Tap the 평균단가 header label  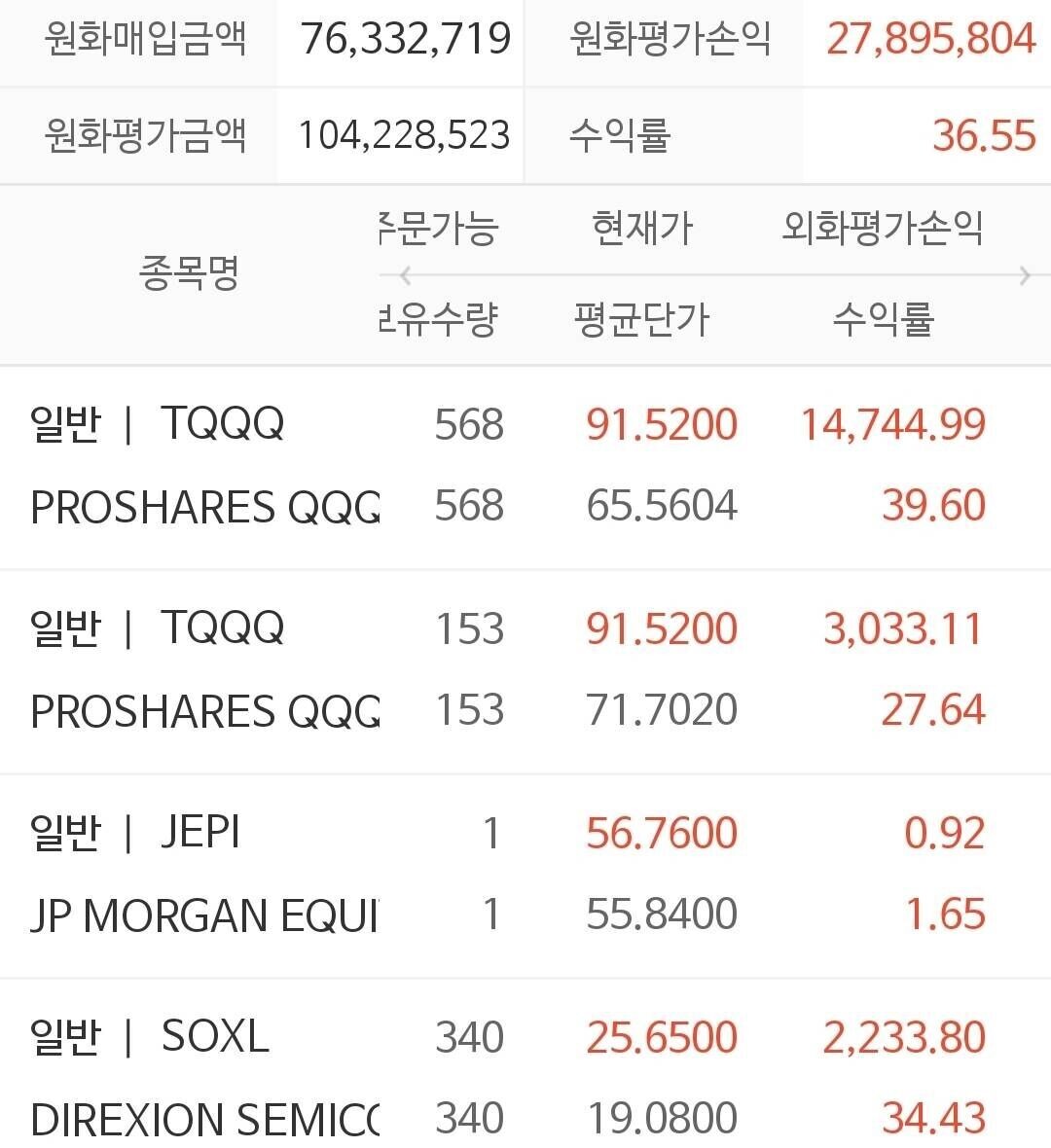(x=644, y=321)
